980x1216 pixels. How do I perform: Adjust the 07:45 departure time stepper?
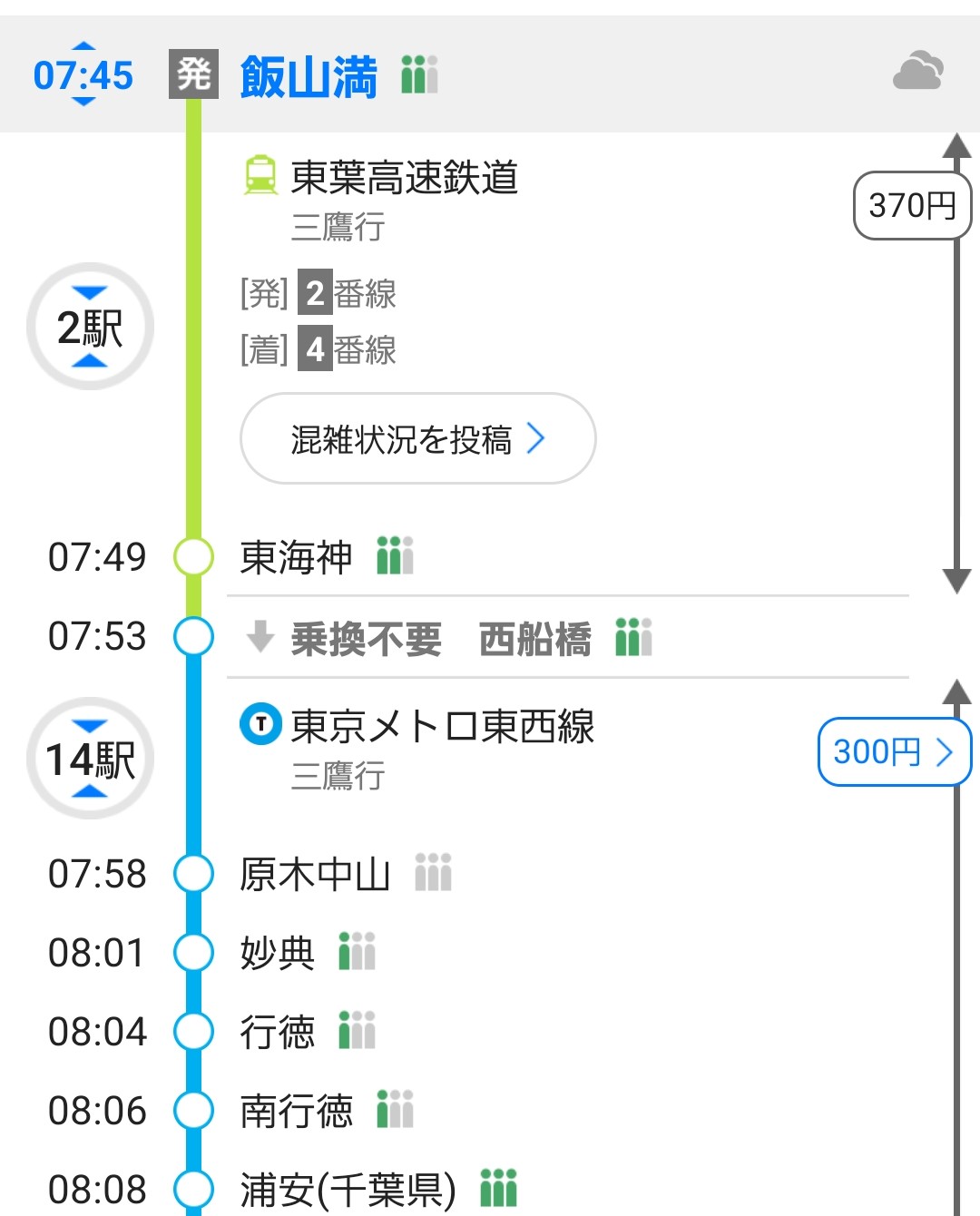(83, 74)
